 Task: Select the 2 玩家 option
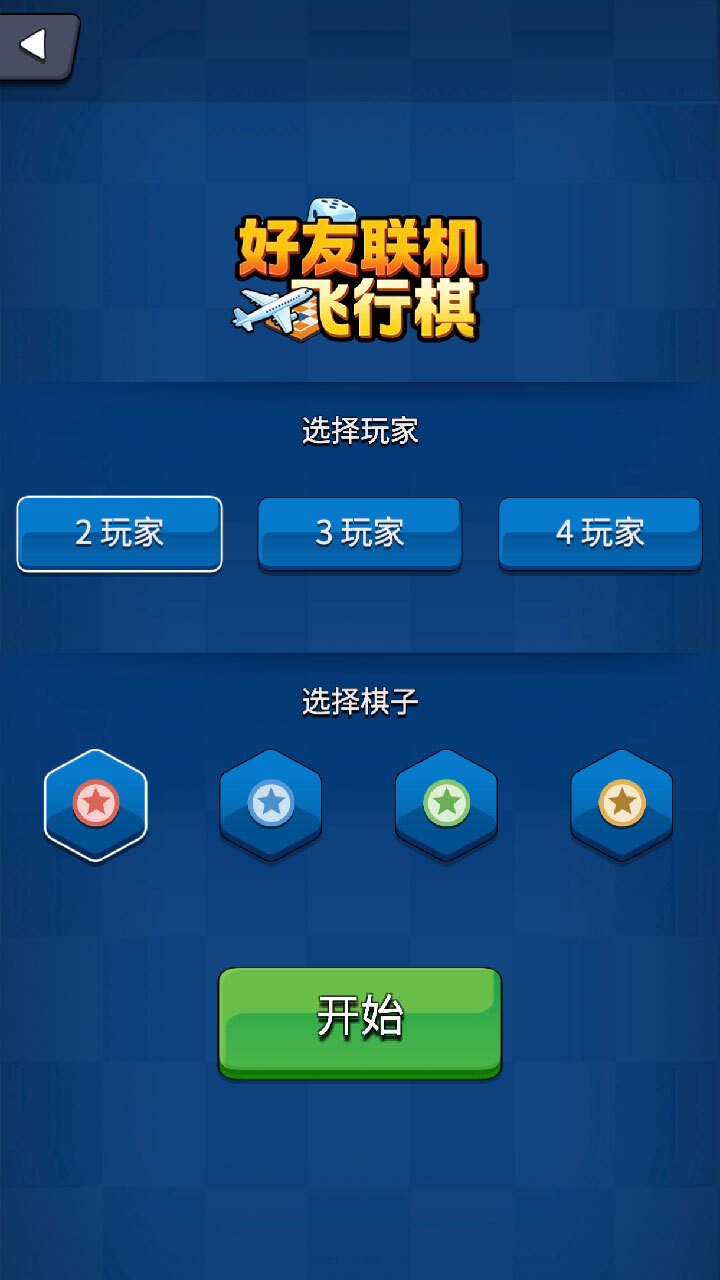click(x=119, y=534)
